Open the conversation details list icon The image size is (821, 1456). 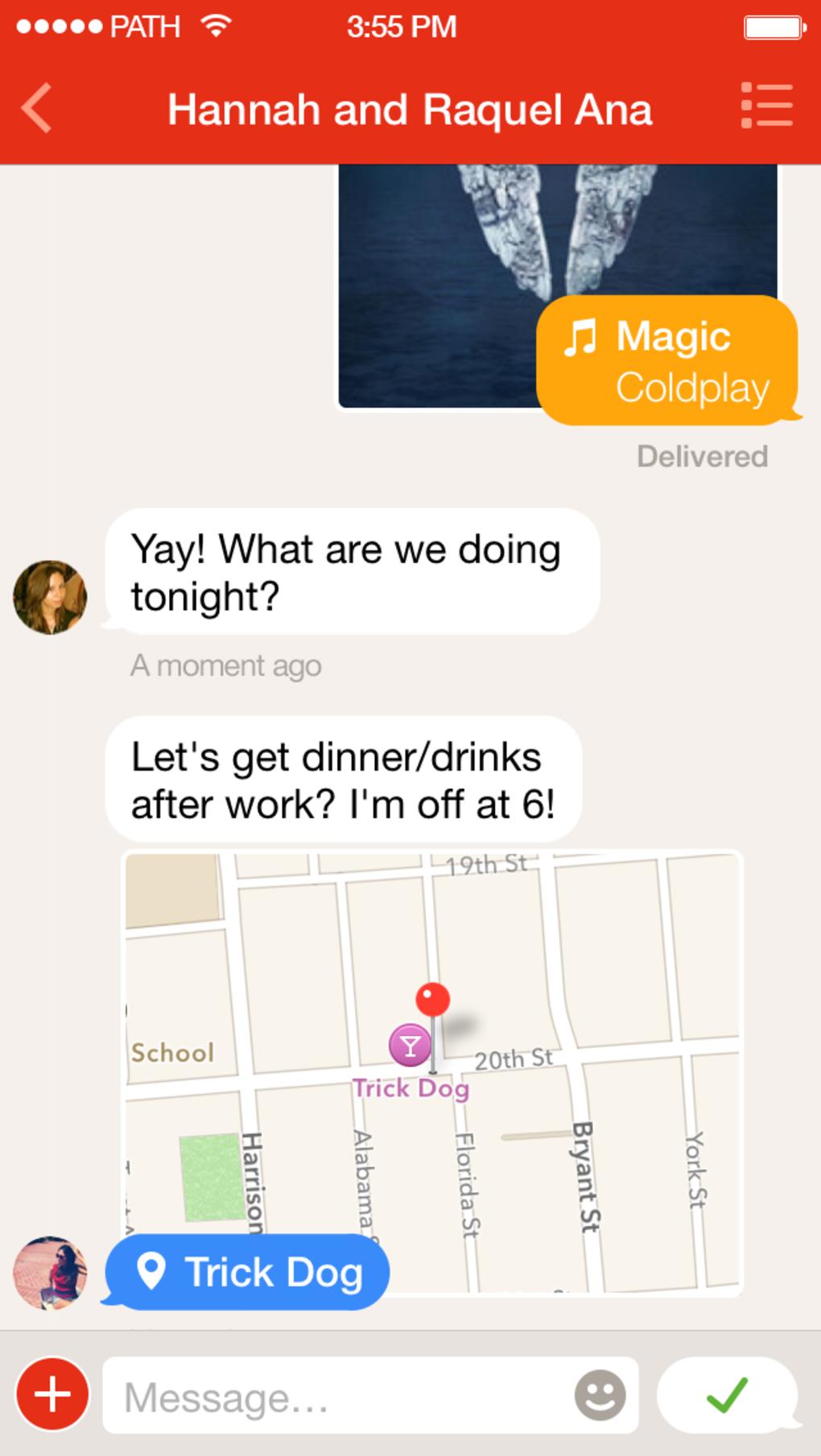[x=765, y=105]
